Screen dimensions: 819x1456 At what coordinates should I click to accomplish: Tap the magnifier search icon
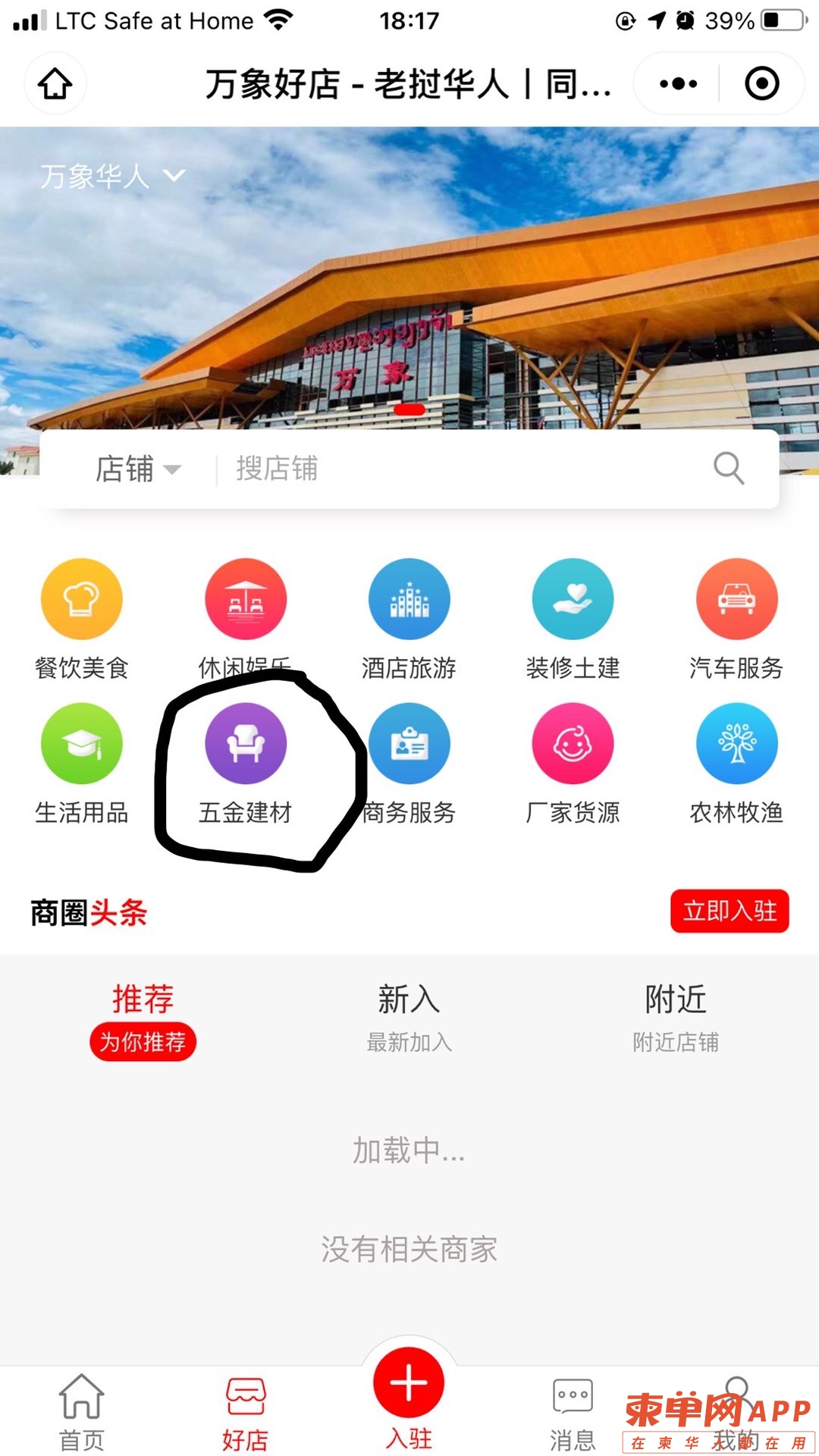(x=729, y=468)
